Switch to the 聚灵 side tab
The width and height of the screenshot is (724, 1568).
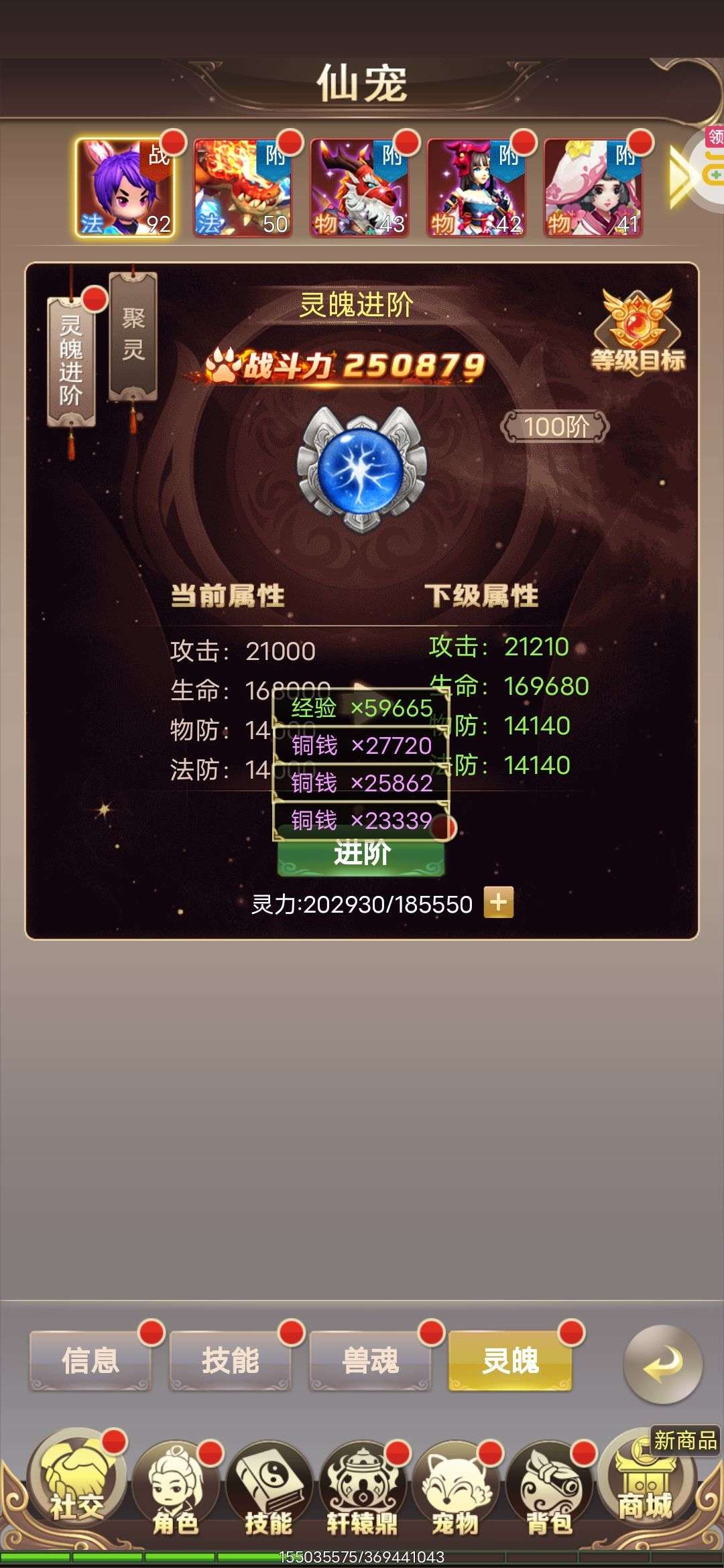133,336
